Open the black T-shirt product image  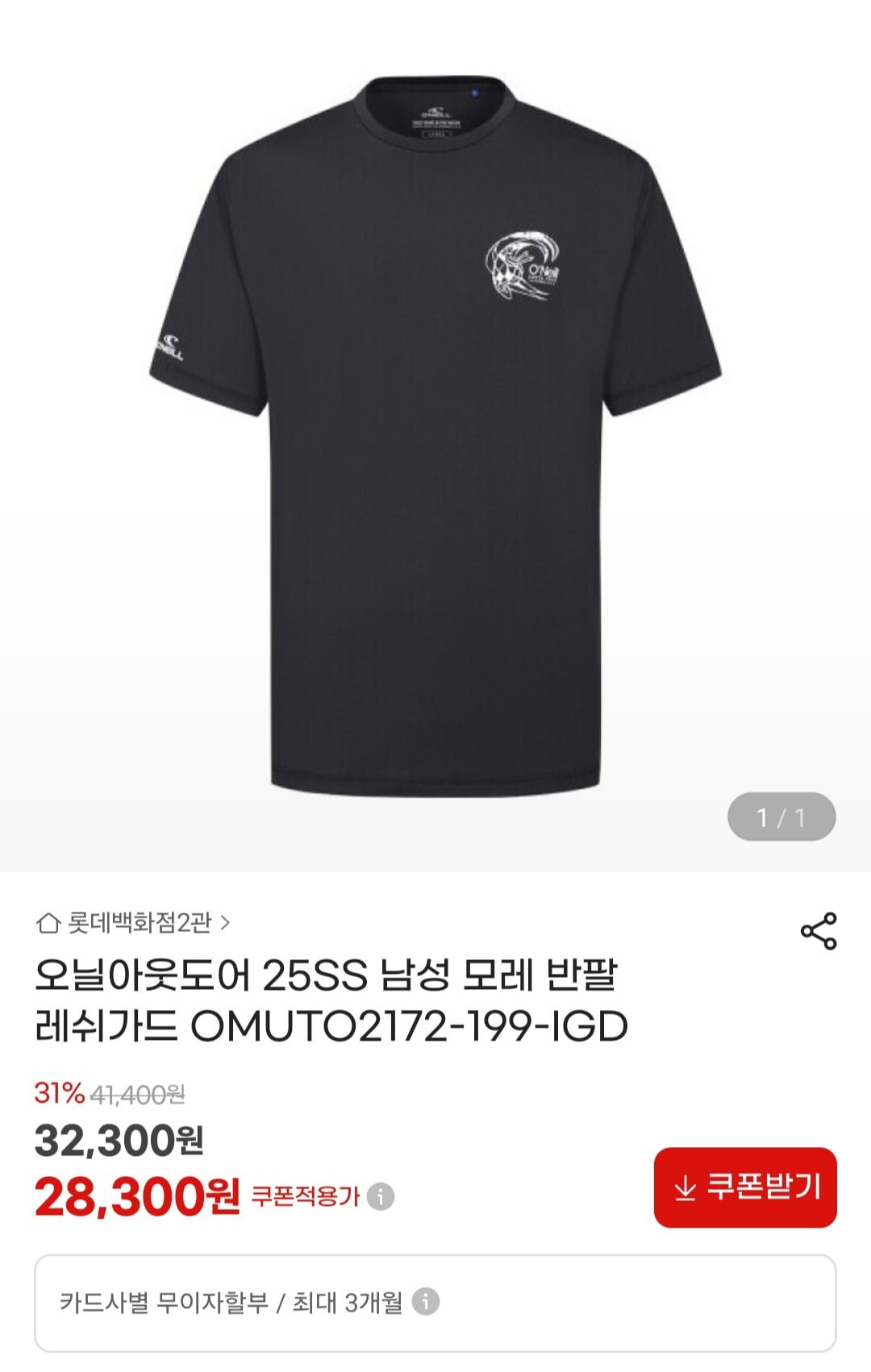click(435, 435)
